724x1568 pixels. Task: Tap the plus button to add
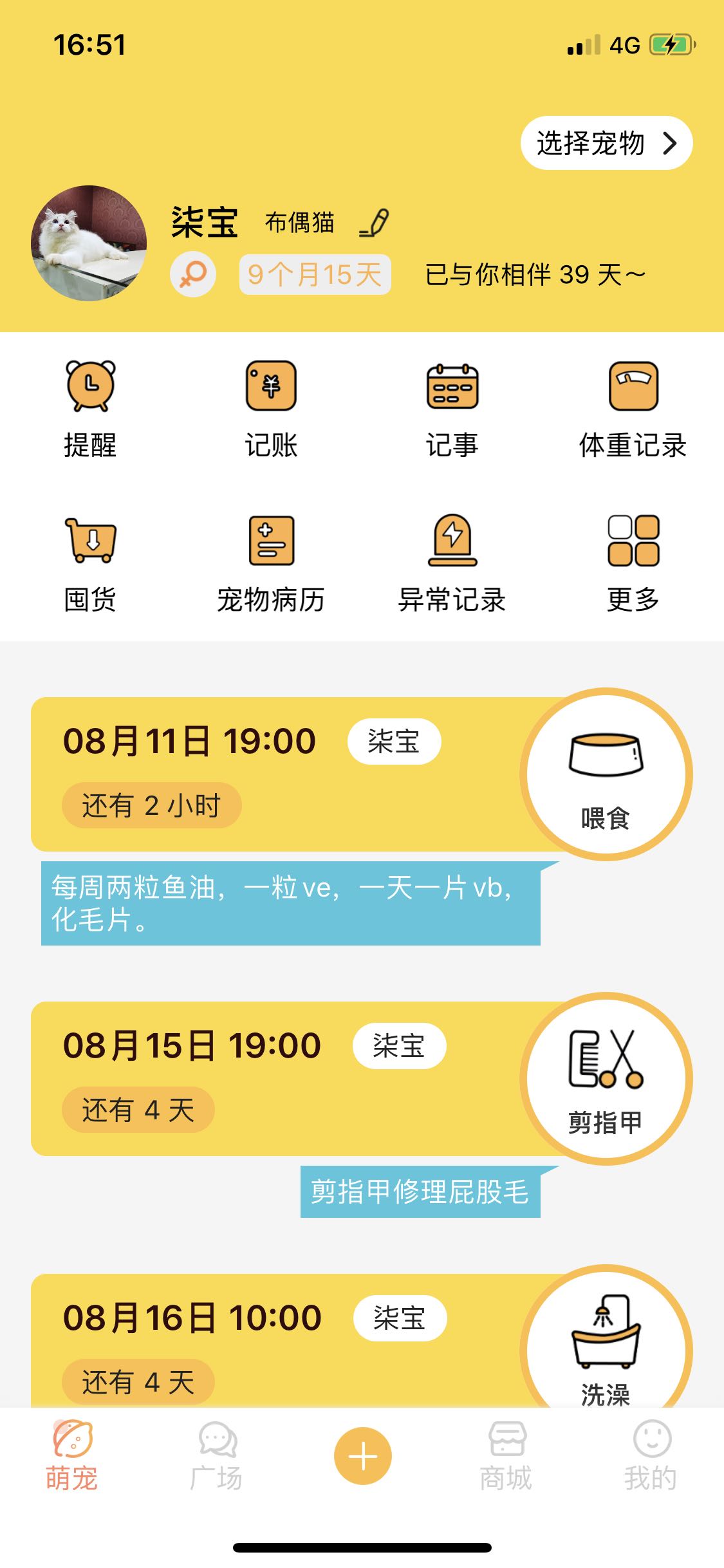(362, 1456)
